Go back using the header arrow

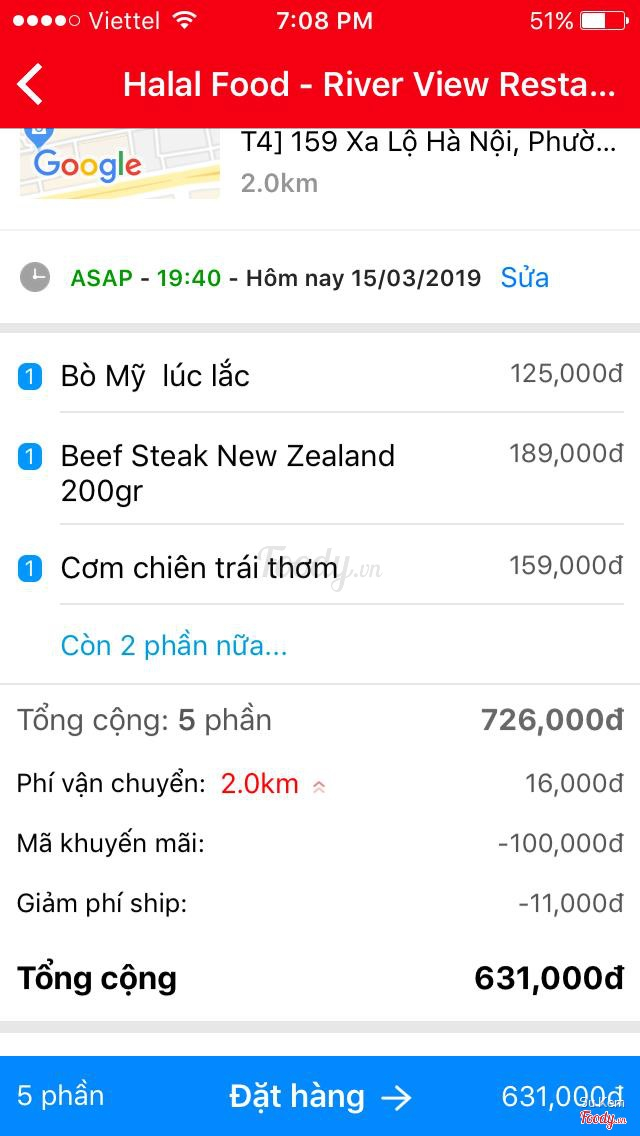(32, 84)
